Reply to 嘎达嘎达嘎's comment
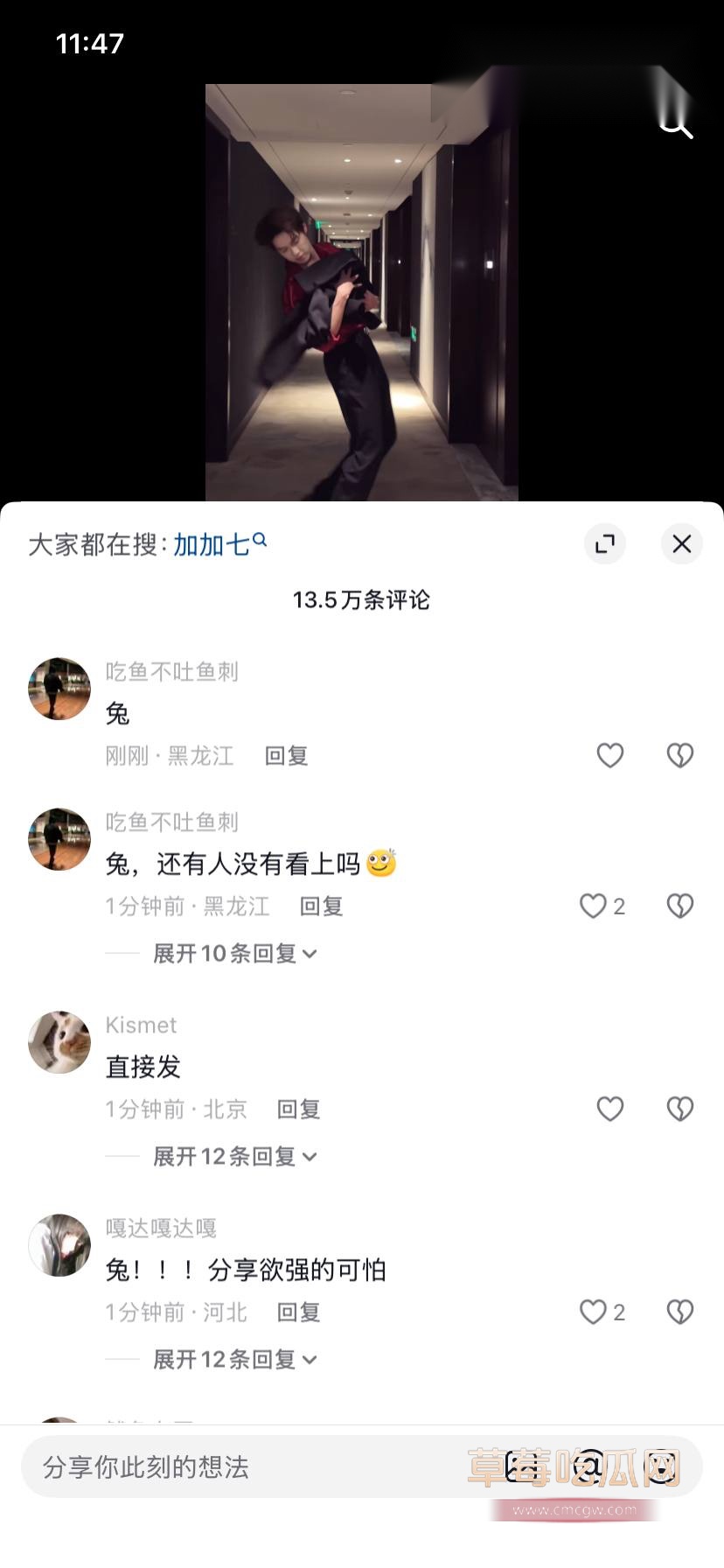 [298, 1312]
